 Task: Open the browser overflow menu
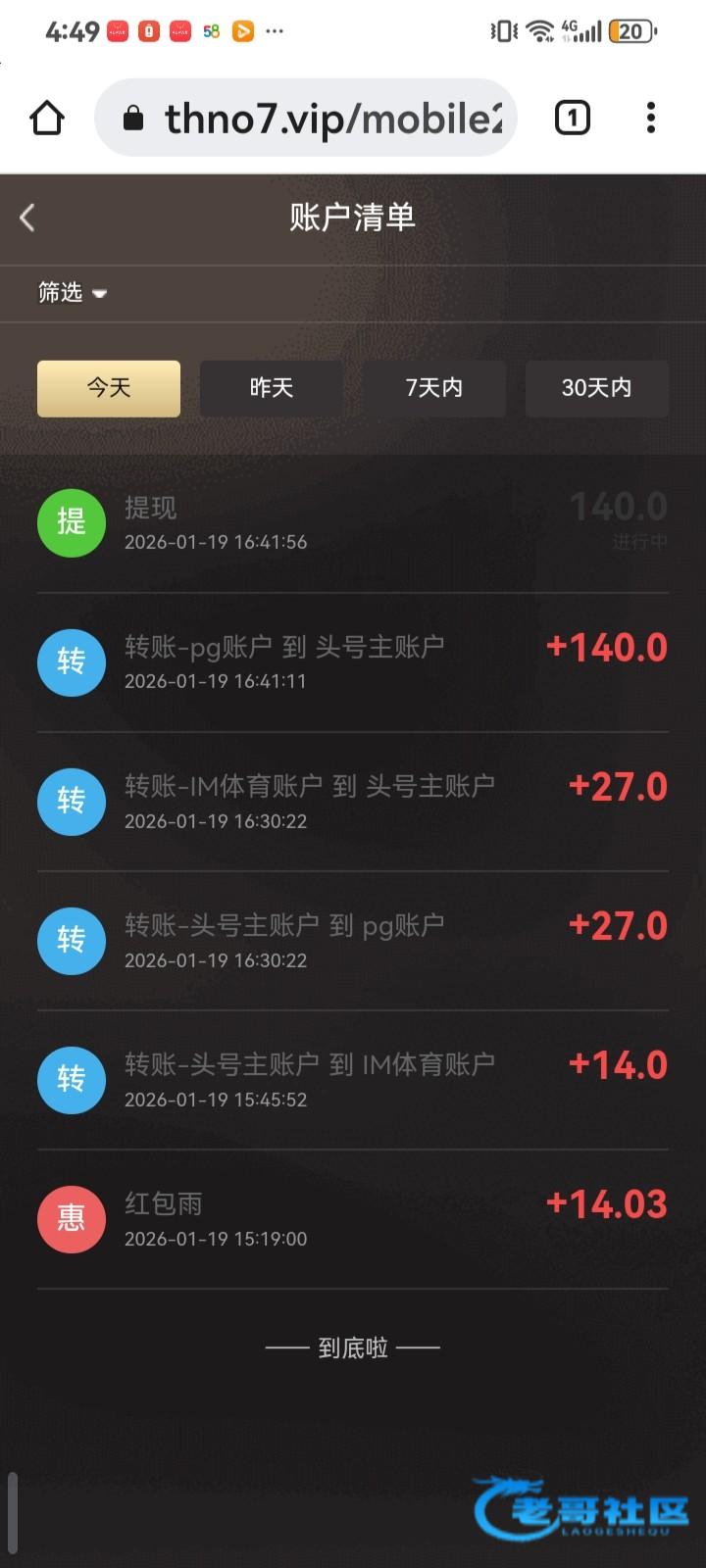[x=651, y=119]
